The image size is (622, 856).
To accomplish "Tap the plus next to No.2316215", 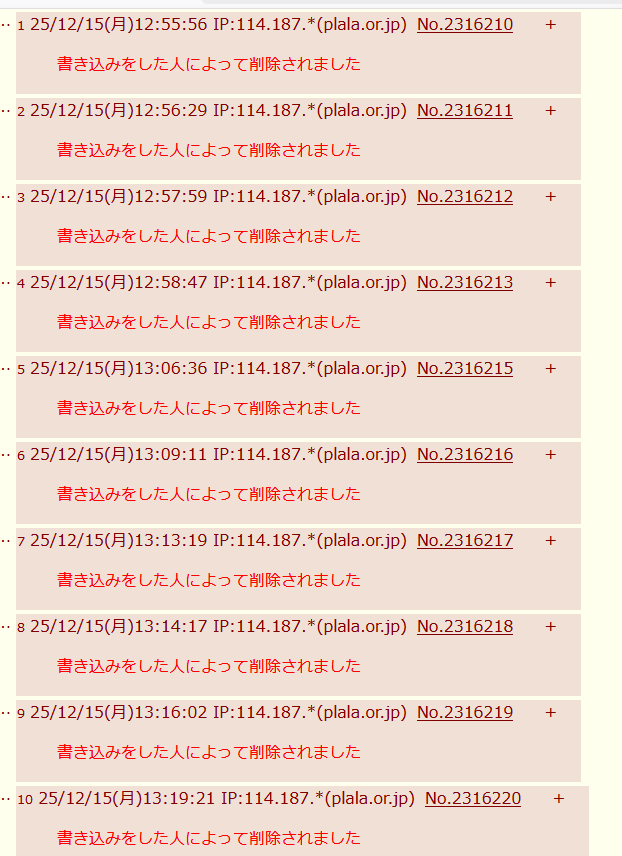I will pyautogui.click(x=550, y=369).
